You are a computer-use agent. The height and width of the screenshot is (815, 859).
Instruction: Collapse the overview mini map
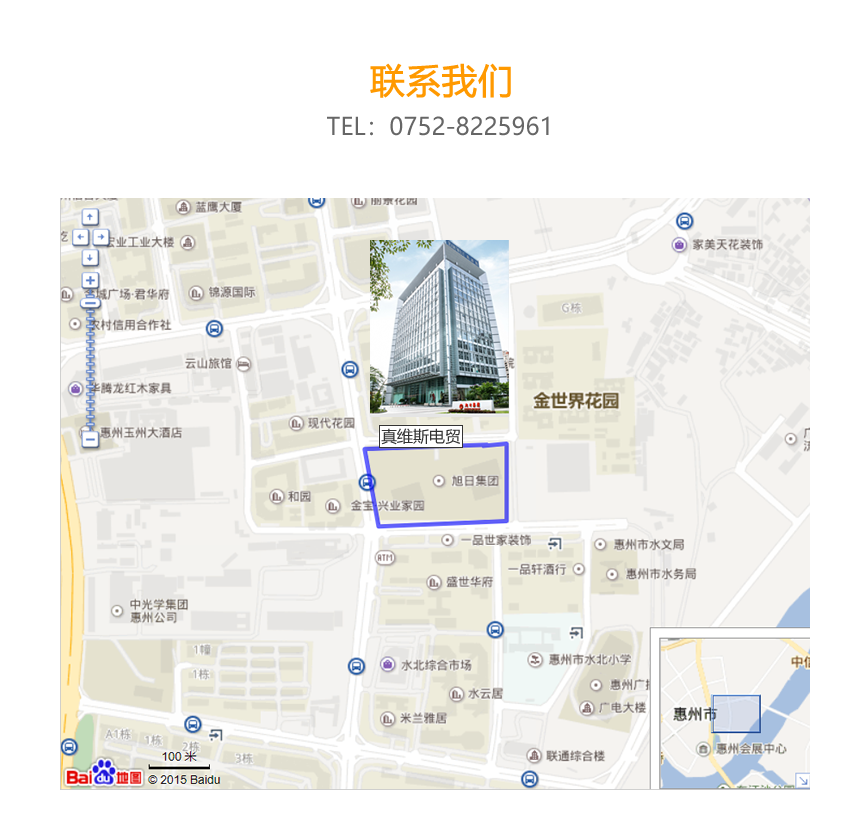802,781
